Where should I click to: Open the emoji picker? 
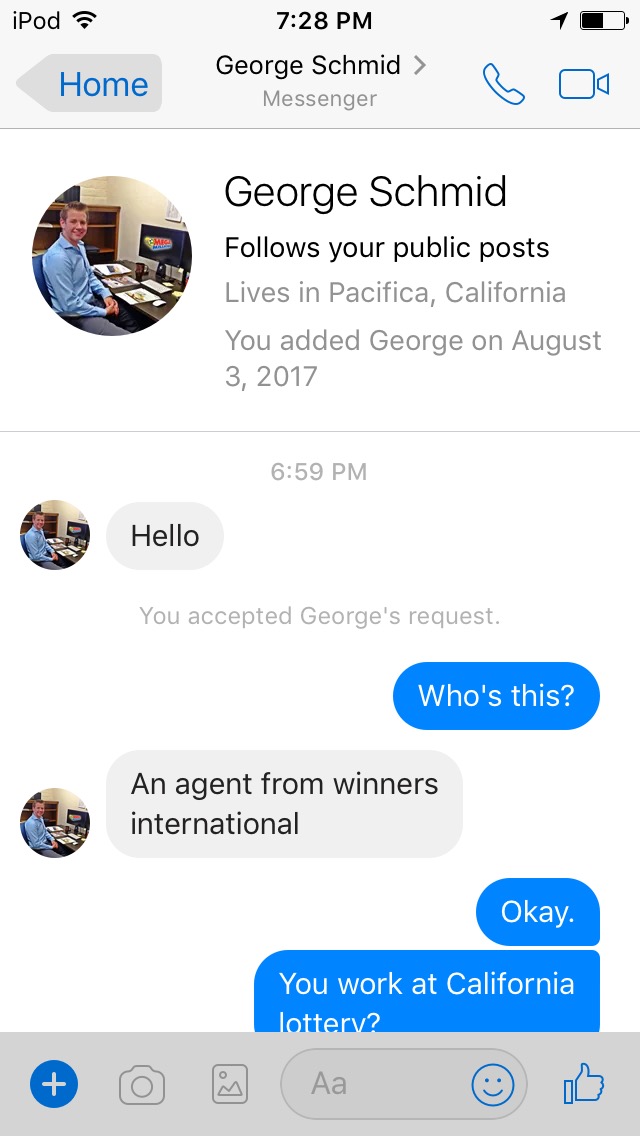point(492,1084)
